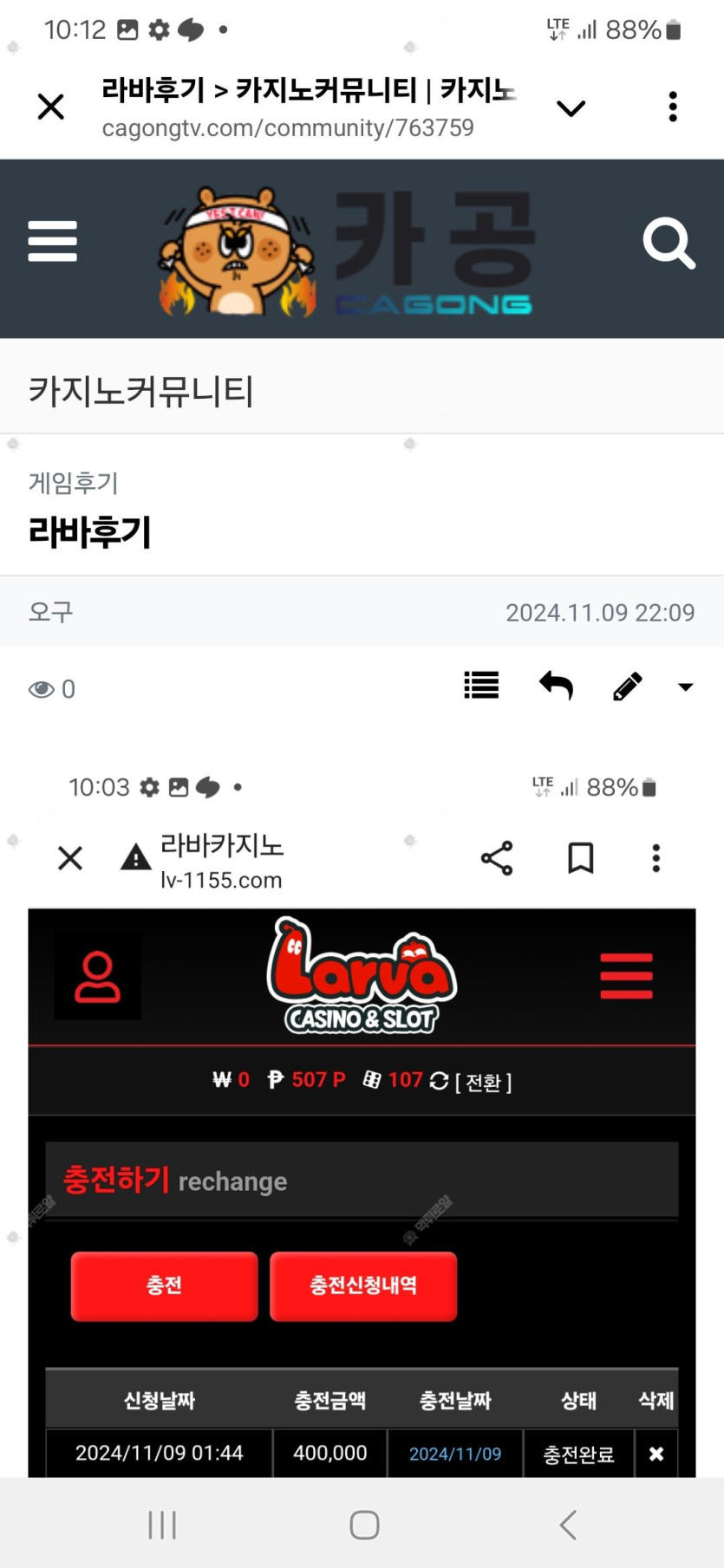This screenshot has height=1568, width=724.
Task: Expand the post options dropdown arrow
Action: 685,686
